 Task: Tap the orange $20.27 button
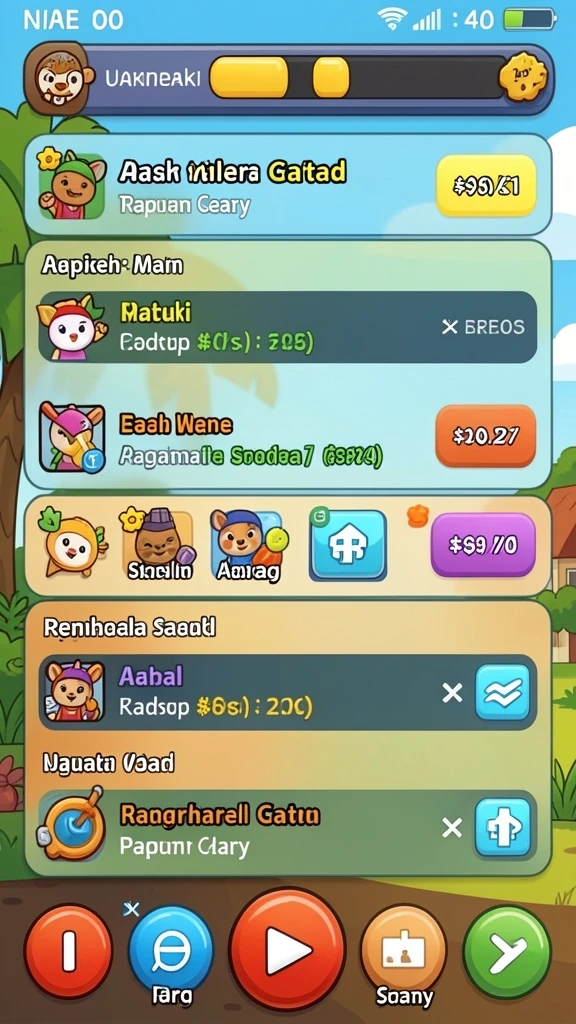(486, 436)
